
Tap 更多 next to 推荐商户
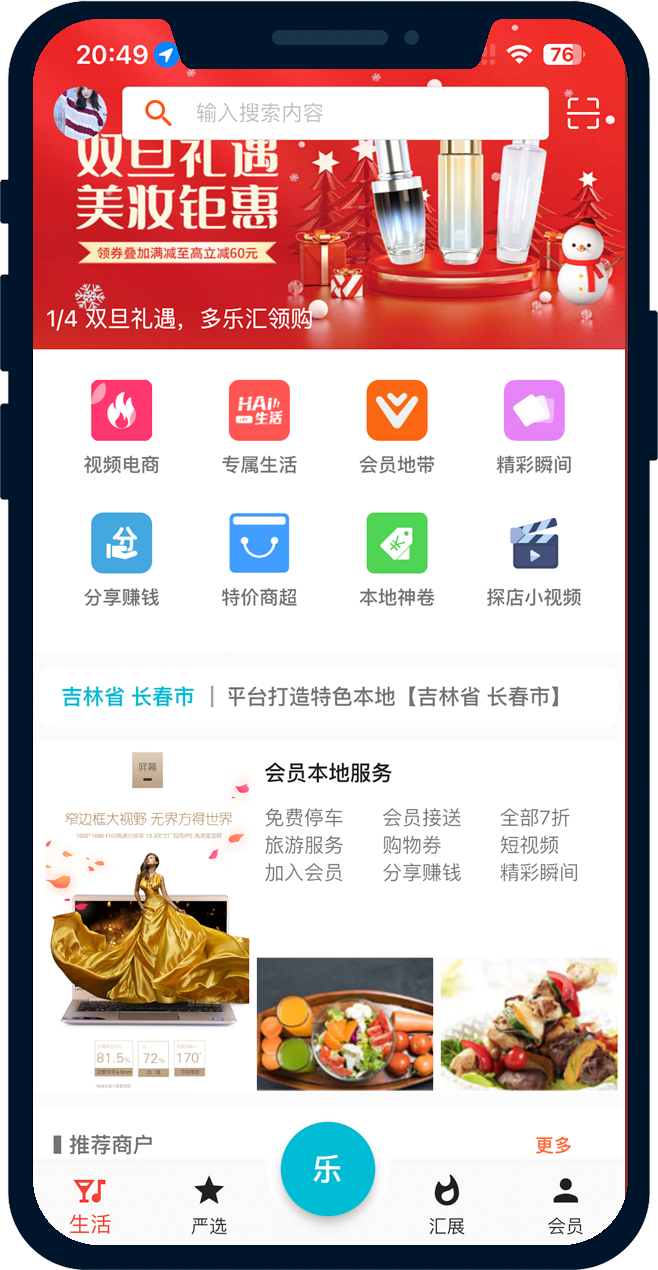[x=553, y=1145]
